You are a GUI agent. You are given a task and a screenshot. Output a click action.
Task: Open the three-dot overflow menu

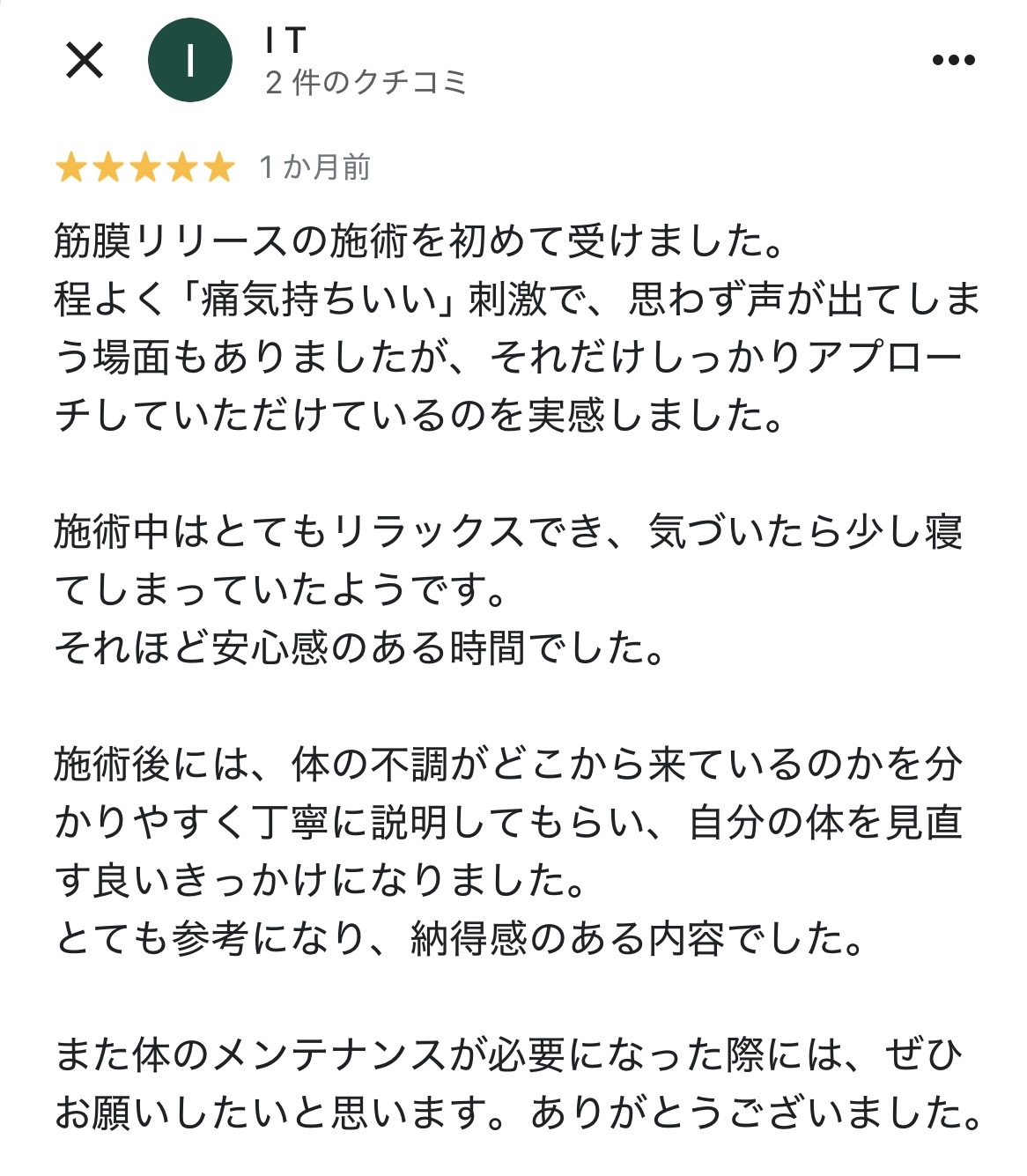pos(953,61)
